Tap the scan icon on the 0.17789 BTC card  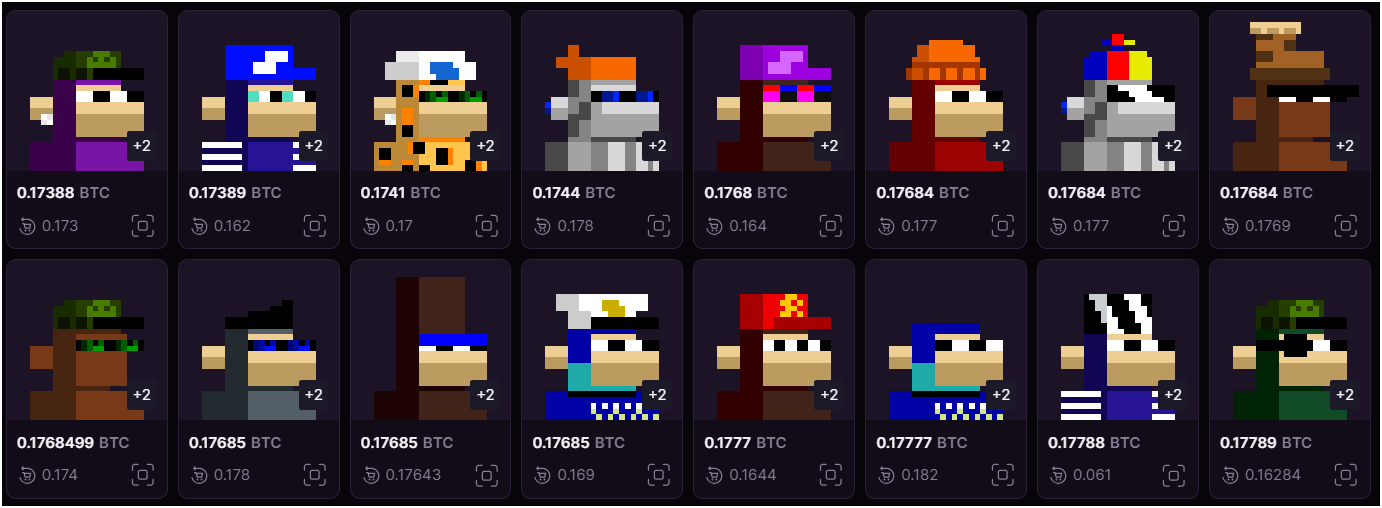[x=1346, y=475]
